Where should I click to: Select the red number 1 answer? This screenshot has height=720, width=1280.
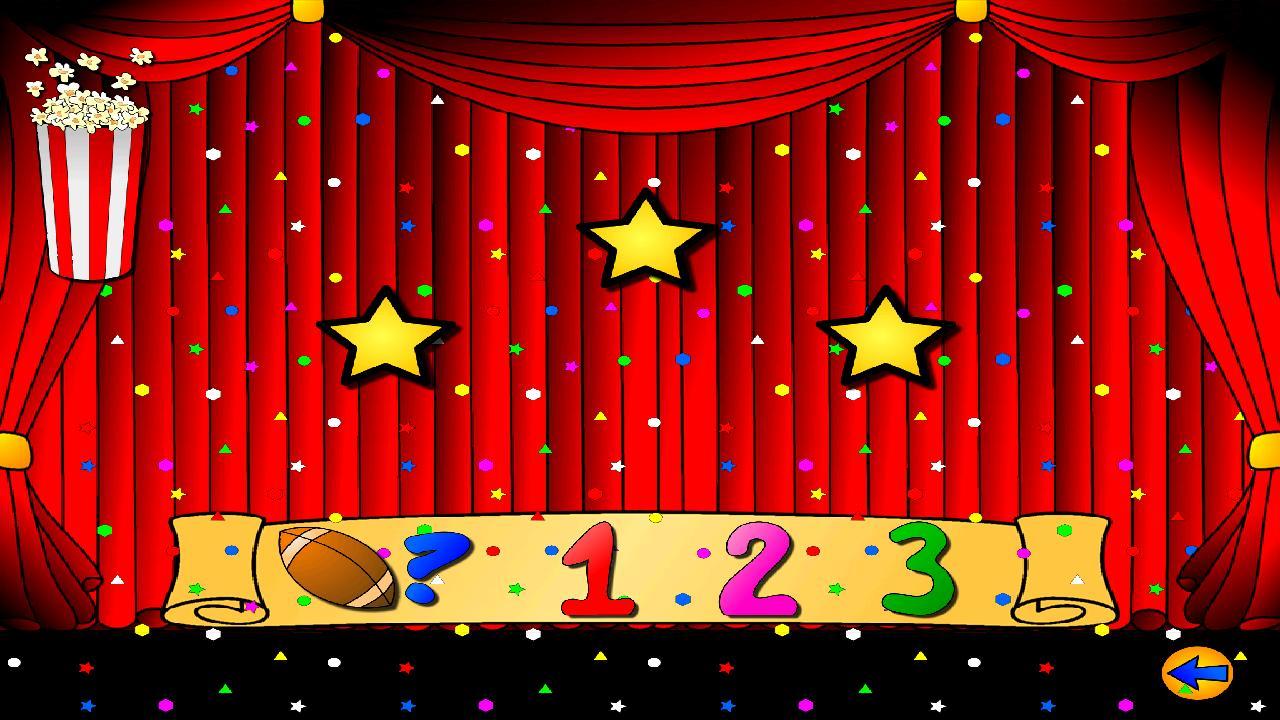coord(597,570)
